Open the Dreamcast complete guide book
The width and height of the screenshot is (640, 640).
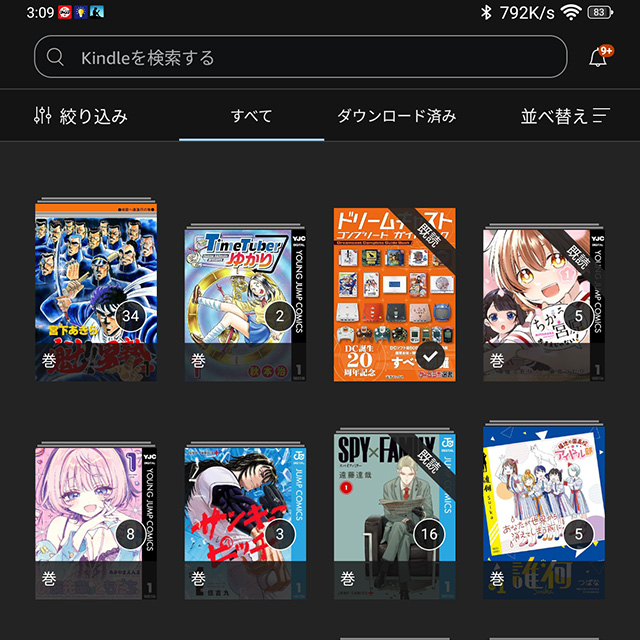pos(394,293)
